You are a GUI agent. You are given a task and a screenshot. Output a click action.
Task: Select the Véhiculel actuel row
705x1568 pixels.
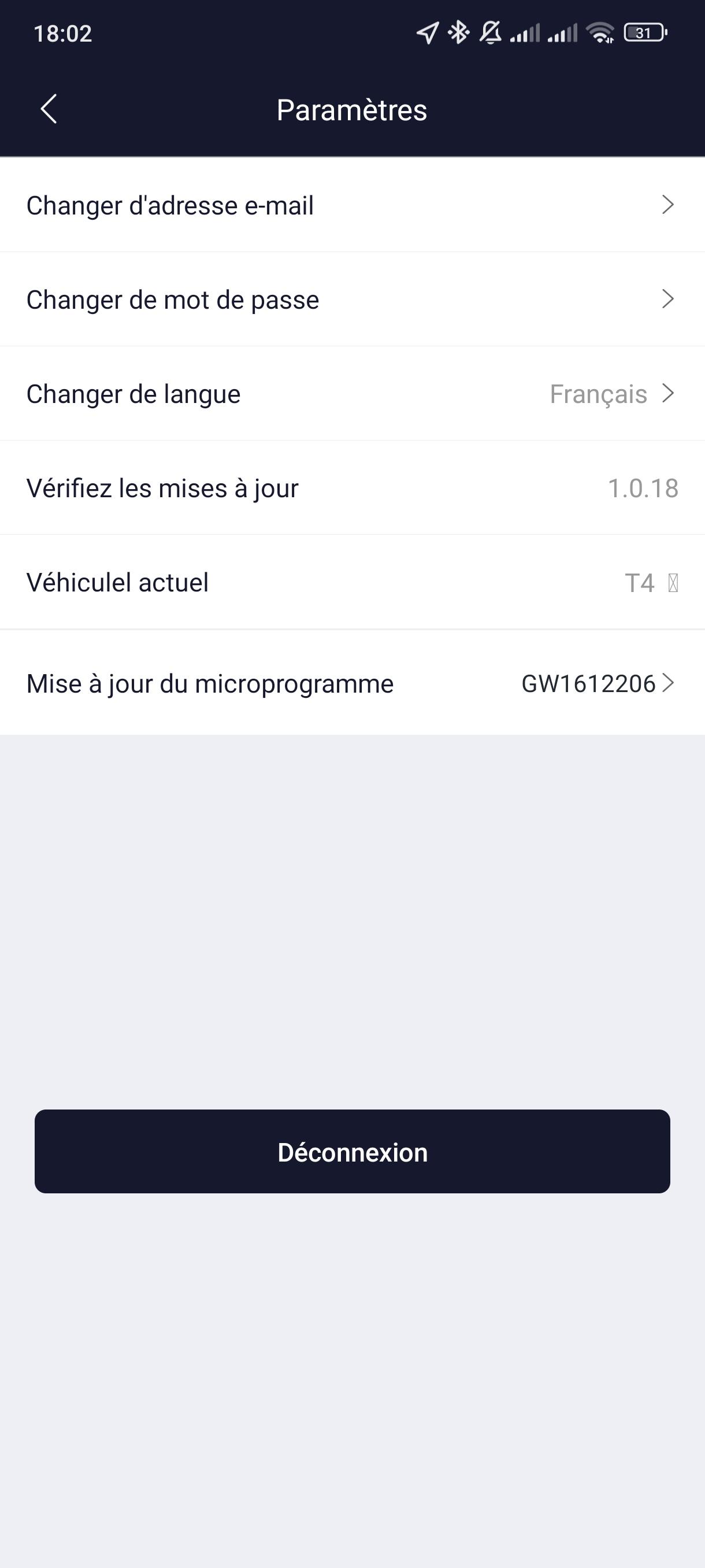point(352,583)
